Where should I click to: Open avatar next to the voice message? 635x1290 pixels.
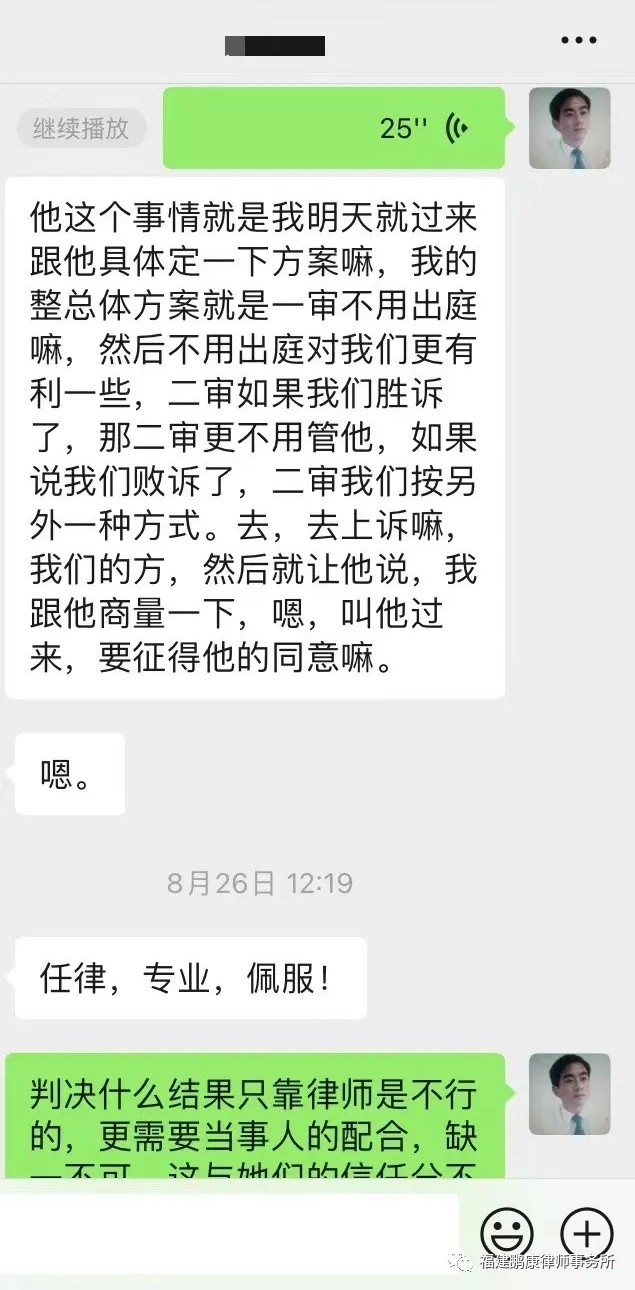pos(569,127)
